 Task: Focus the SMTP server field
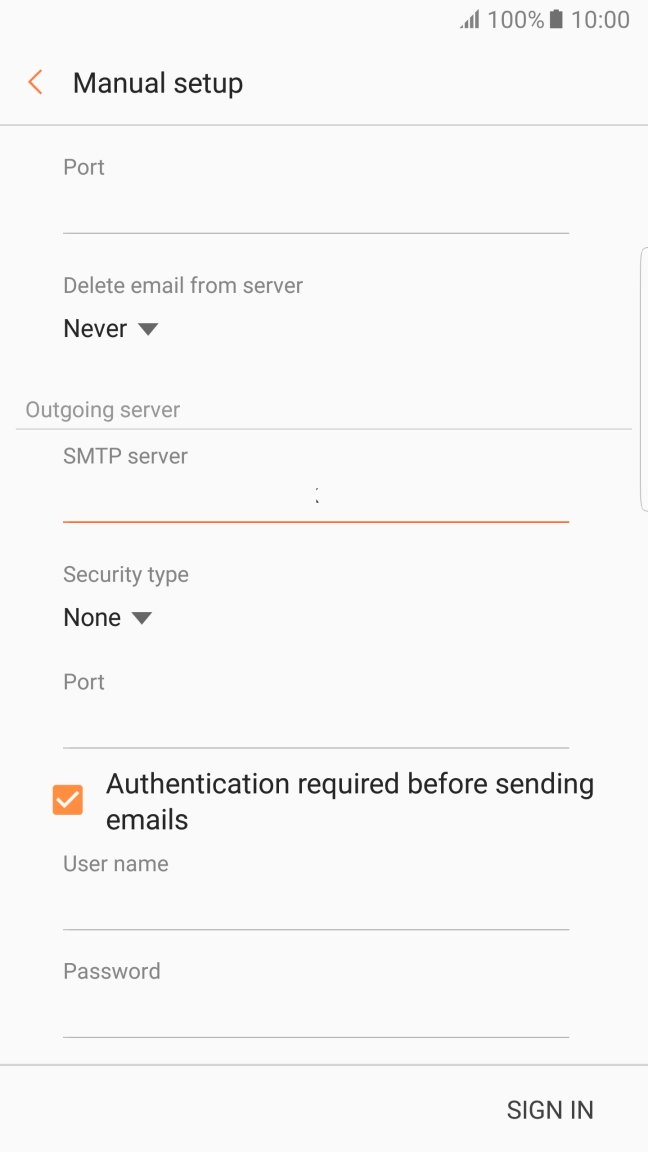pos(315,498)
